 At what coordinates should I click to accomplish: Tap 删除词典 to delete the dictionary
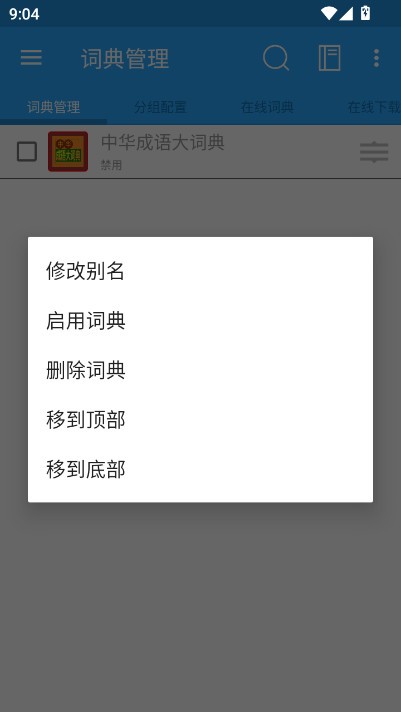[x=200, y=370]
